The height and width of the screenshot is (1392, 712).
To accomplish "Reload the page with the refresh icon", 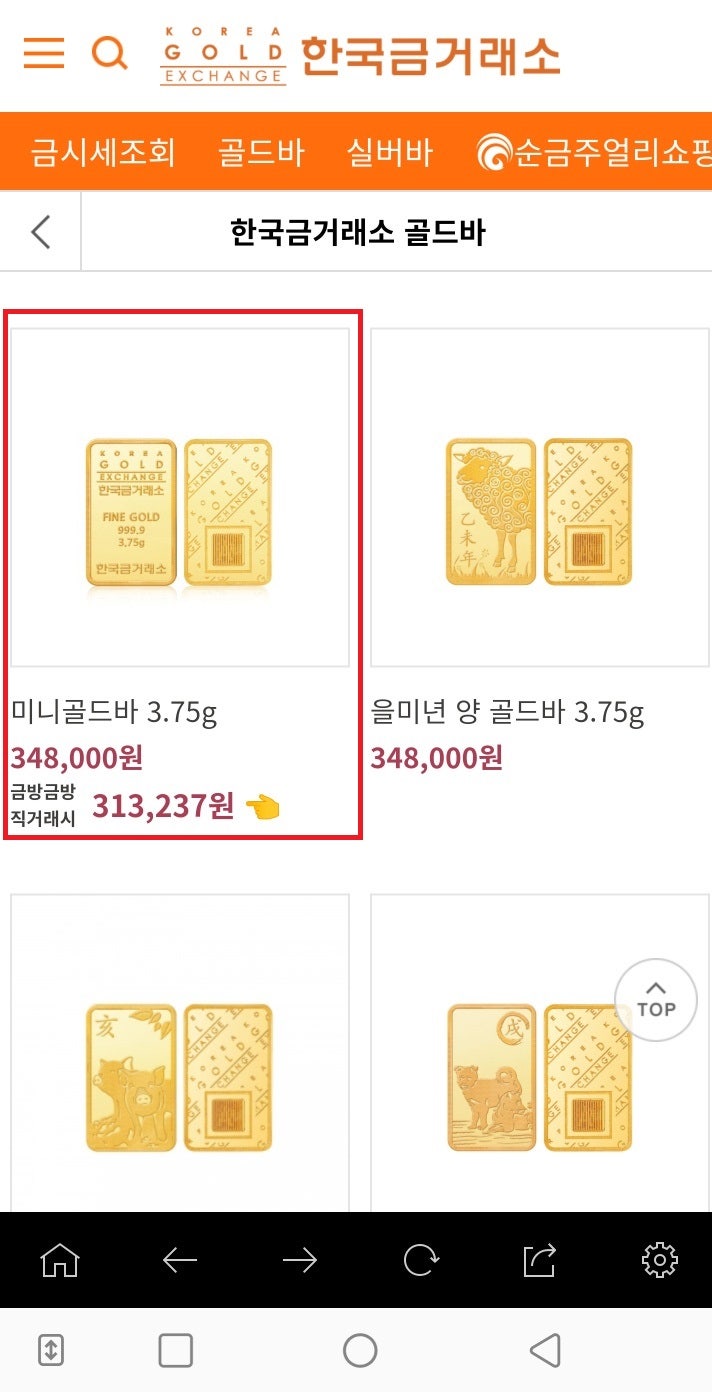I will (420, 1261).
